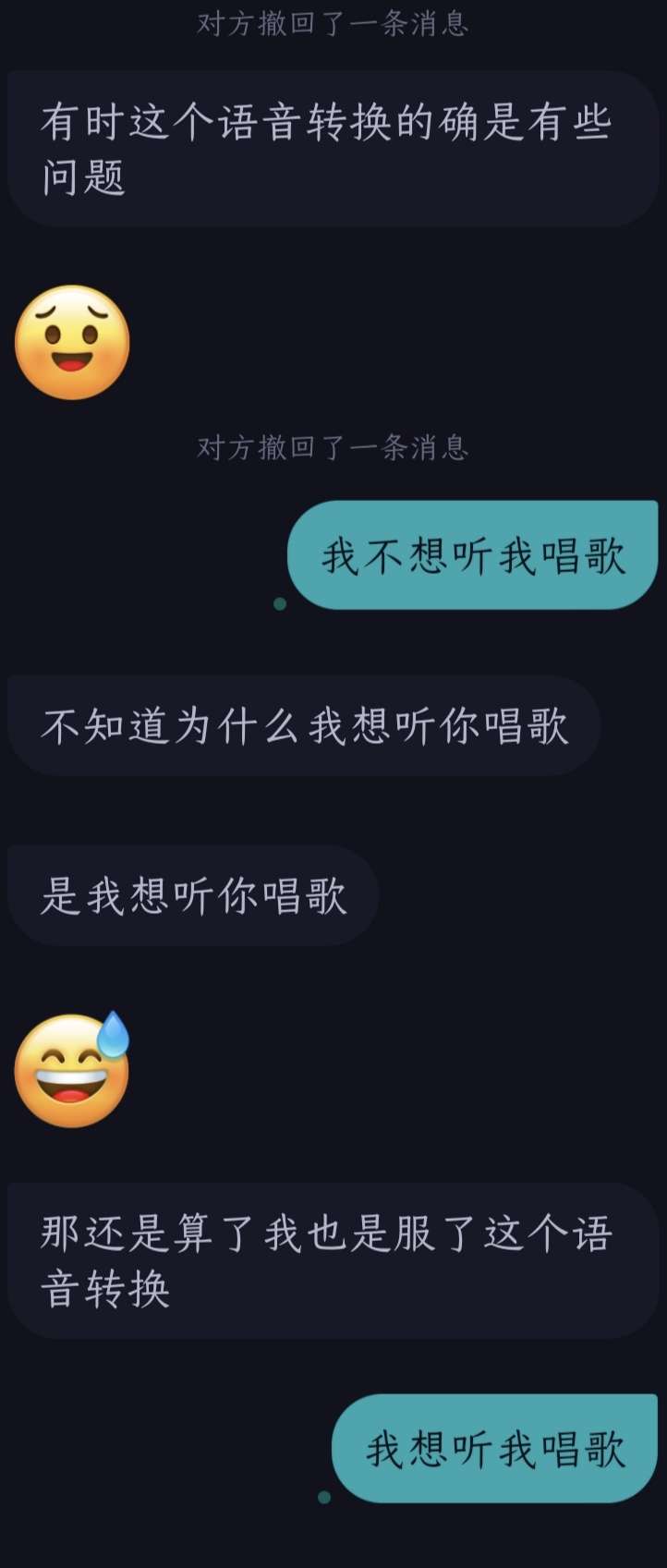The image size is (667, 1568).
Task: Open the sweating laugh emoji message
Action: point(72,1070)
